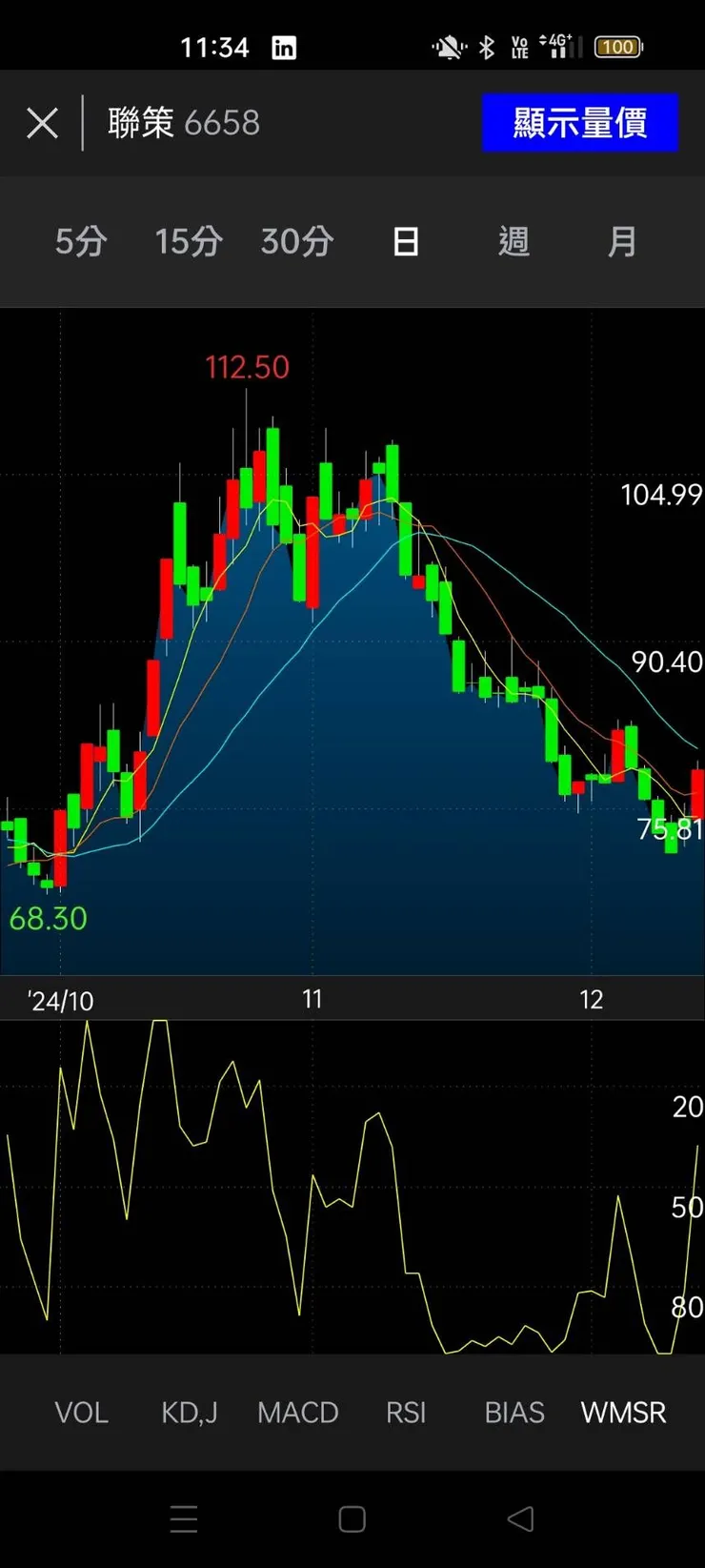The width and height of the screenshot is (705, 1568).
Task: Switch indicator to VOL
Action: pyautogui.click(x=81, y=1412)
